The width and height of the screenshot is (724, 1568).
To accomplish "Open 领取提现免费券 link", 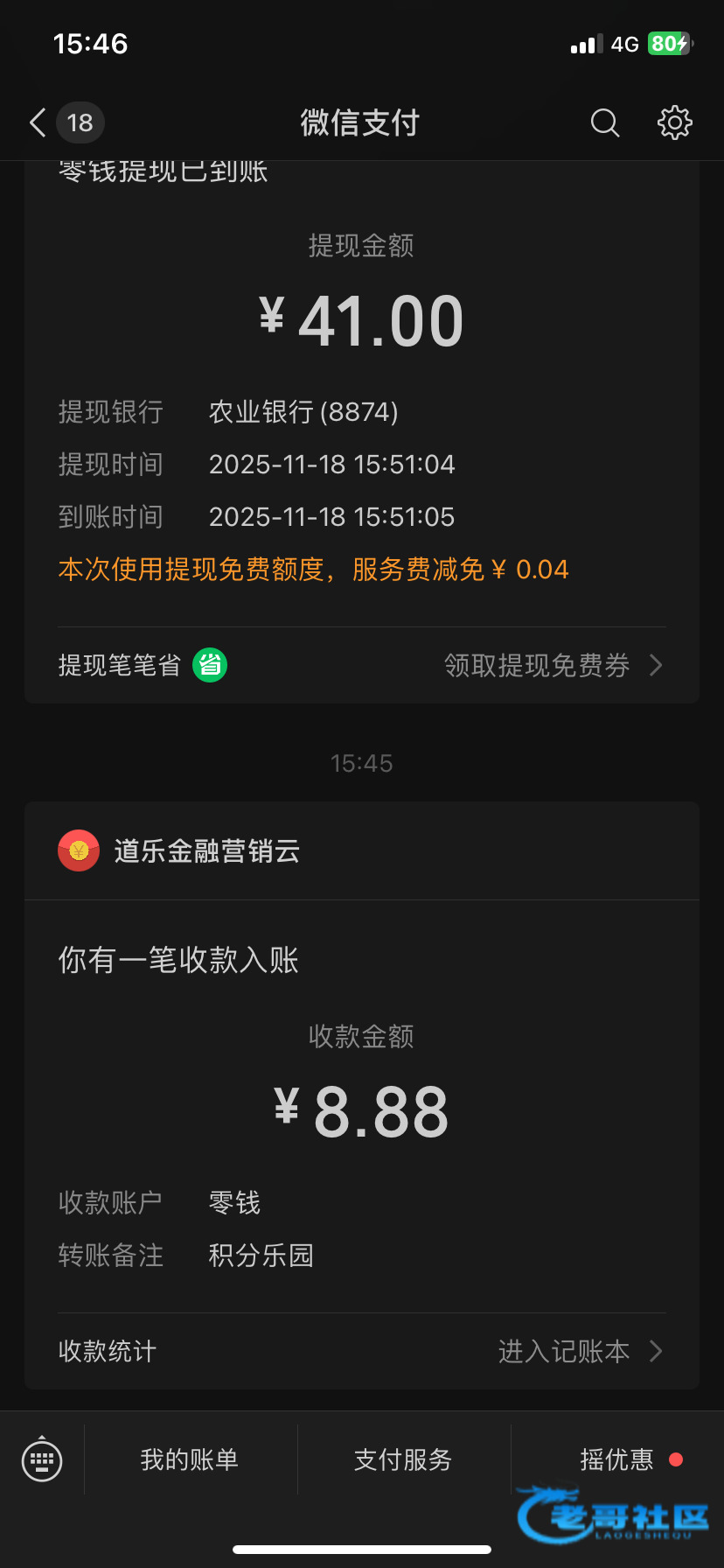I will [553, 665].
